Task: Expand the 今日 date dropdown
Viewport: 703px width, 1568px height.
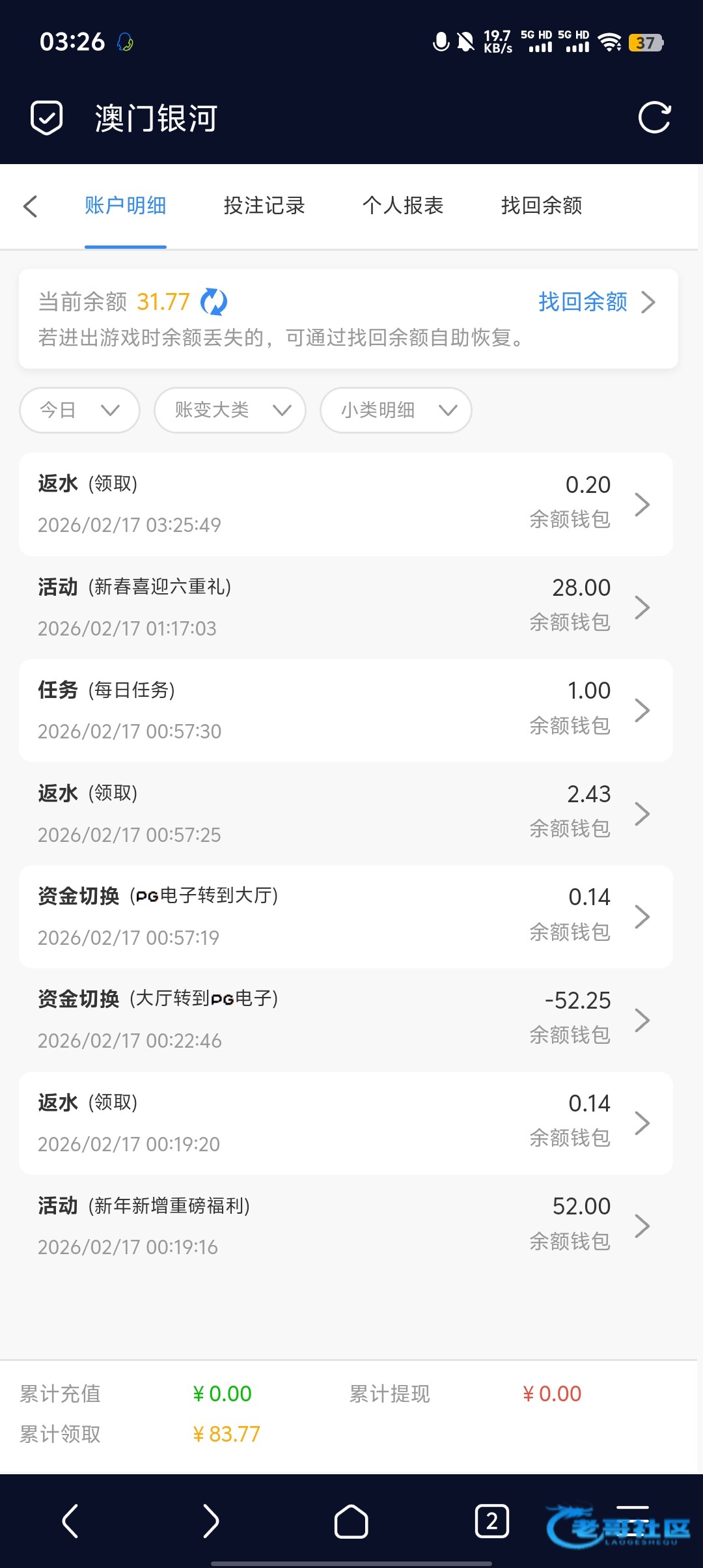Action: [x=79, y=410]
